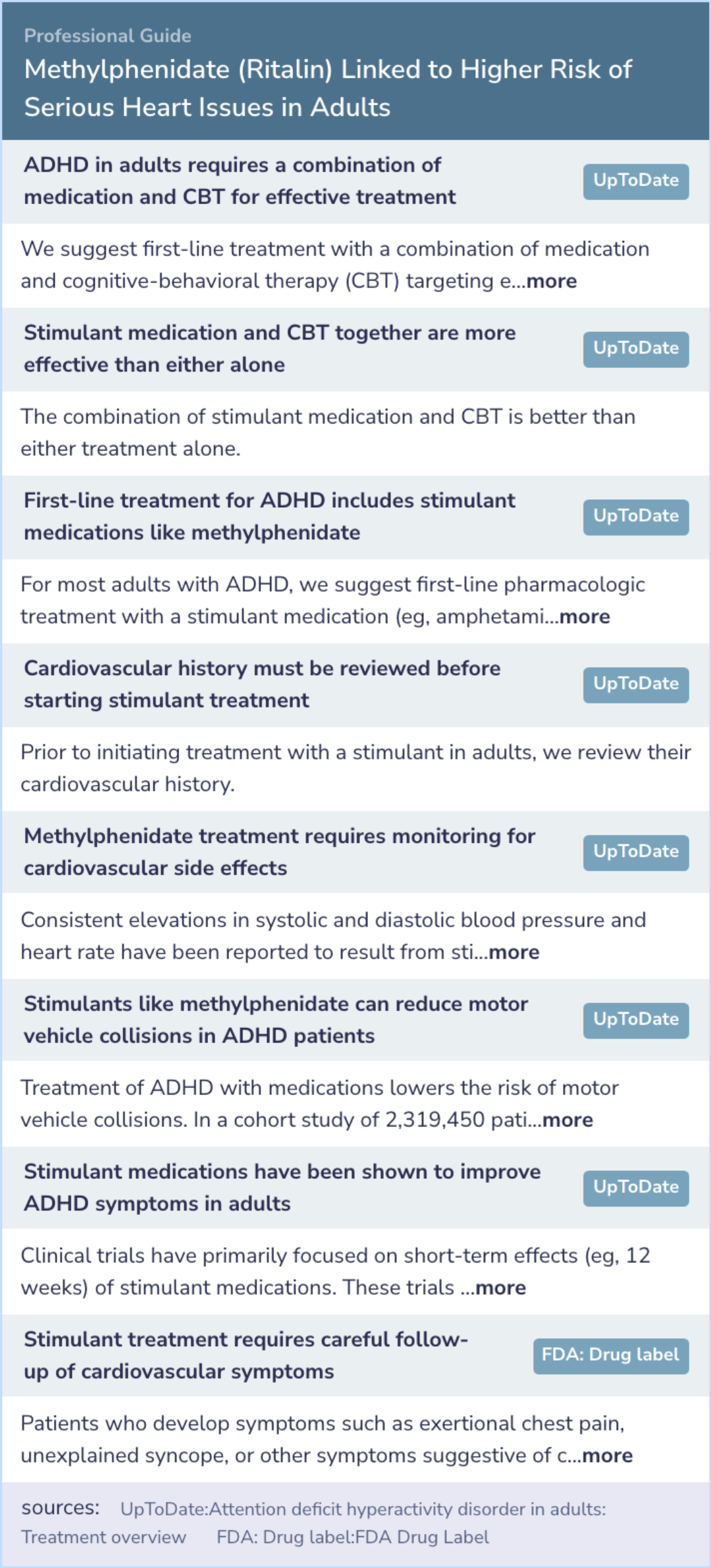The image size is (711, 1568).
Task: Open the FDA Drug Label source link
Action: [x=353, y=1538]
